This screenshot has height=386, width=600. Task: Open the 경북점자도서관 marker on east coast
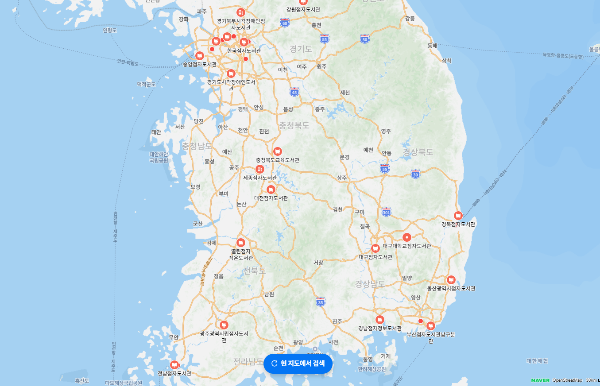458,216
